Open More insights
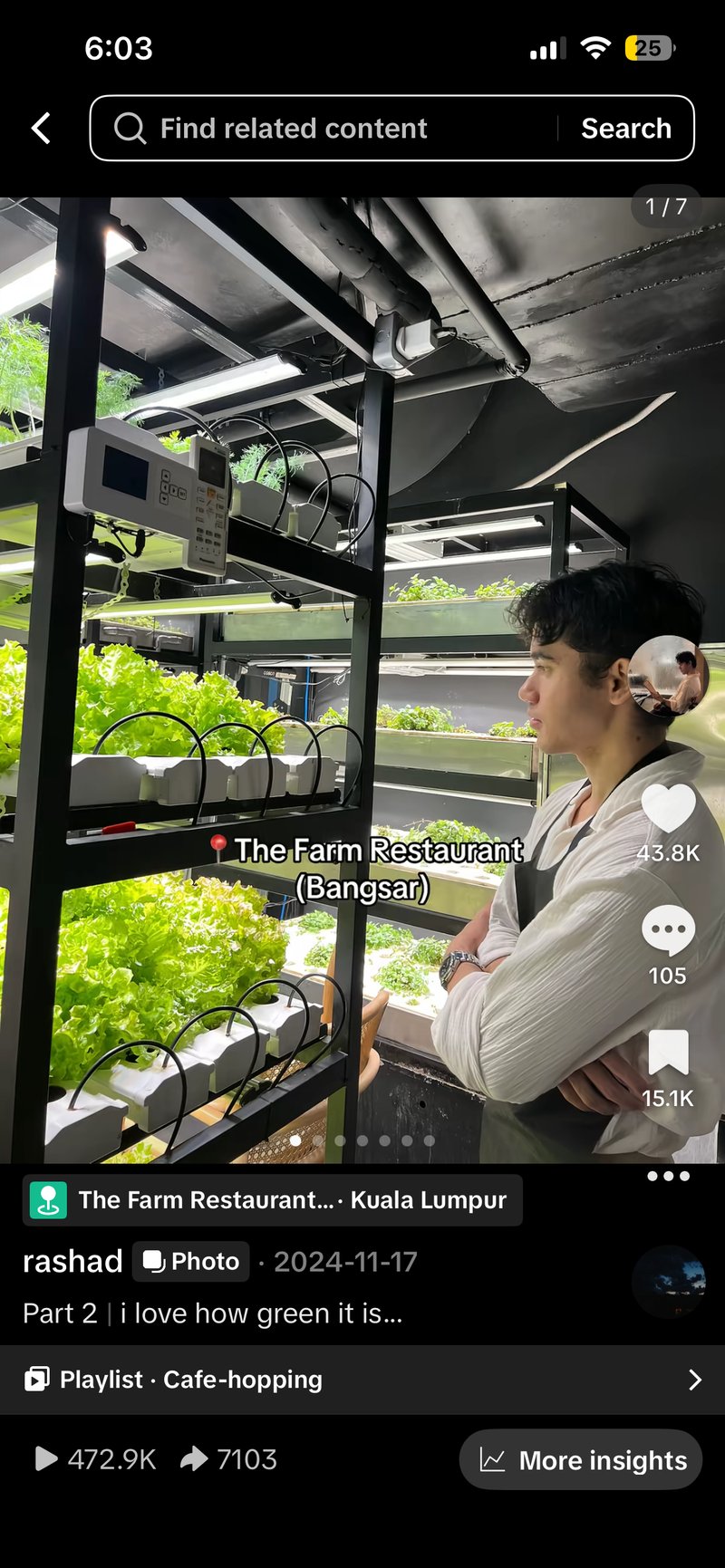Screen dimensions: 725x1568 click(x=582, y=1460)
